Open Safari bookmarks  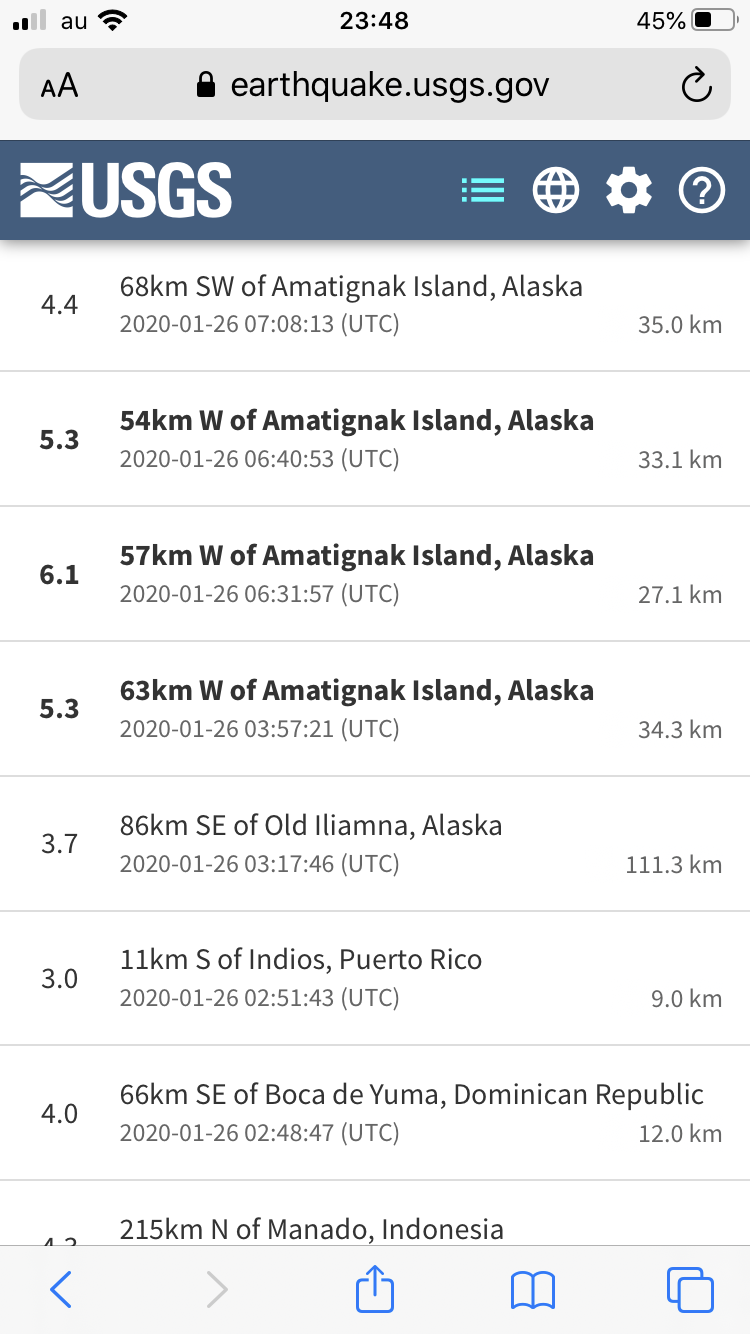532,1290
